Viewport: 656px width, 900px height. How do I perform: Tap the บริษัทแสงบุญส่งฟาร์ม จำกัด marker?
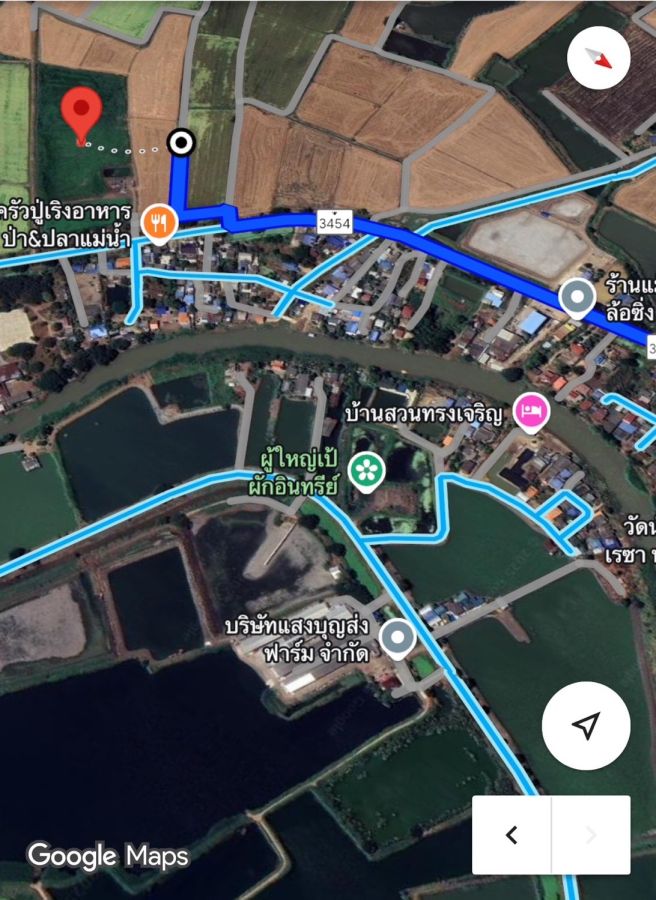399,637
